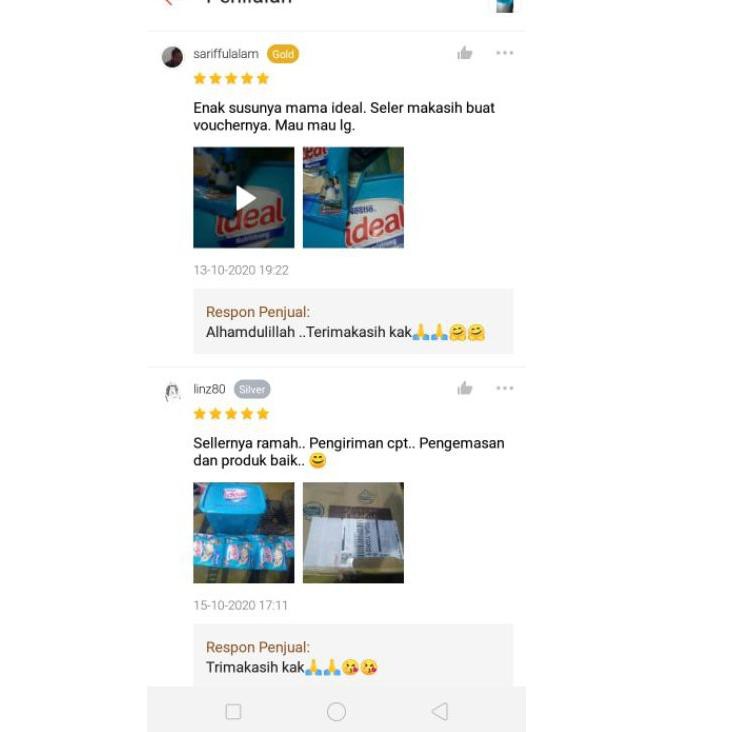Go to the system home screen
732x732 pixels.
coord(336,711)
